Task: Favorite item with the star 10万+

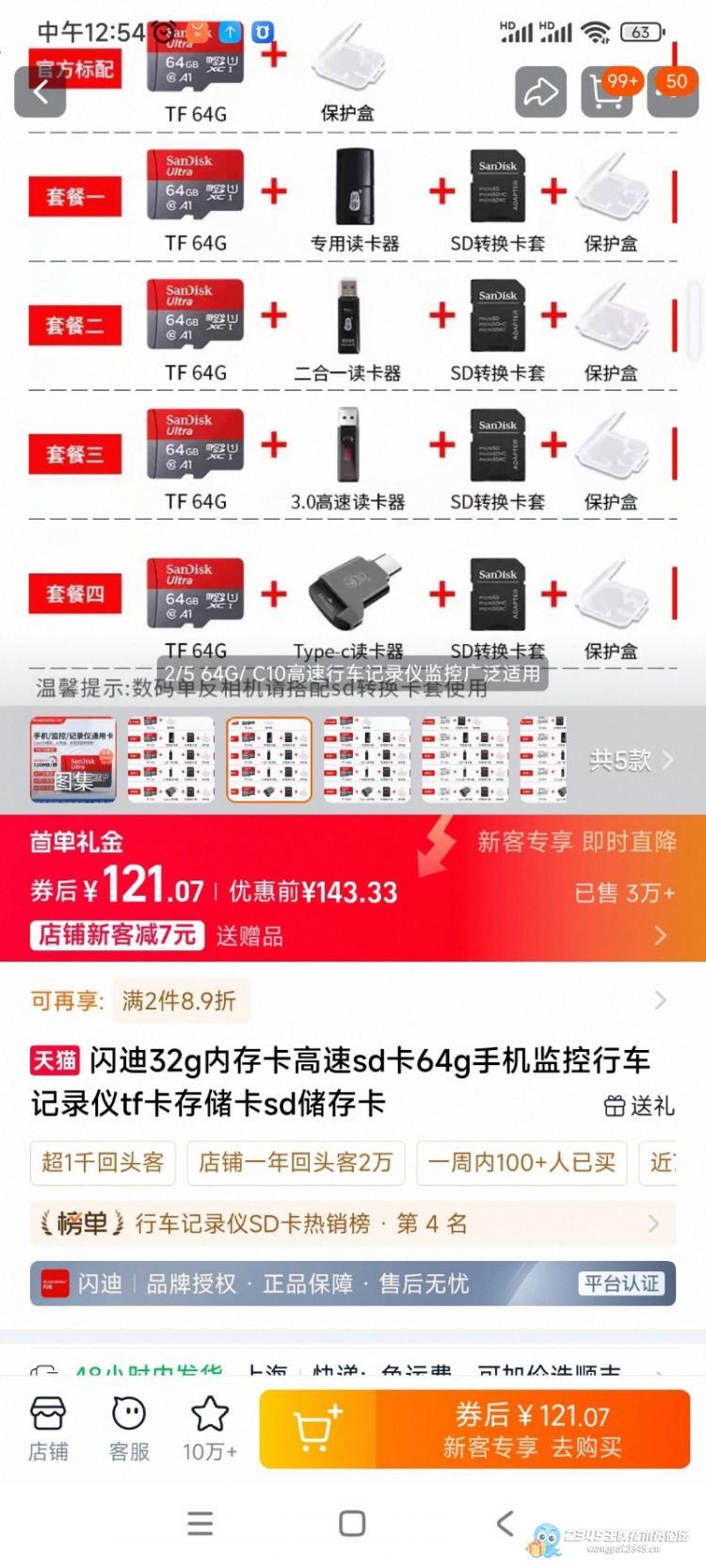Action: coord(210,1429)
